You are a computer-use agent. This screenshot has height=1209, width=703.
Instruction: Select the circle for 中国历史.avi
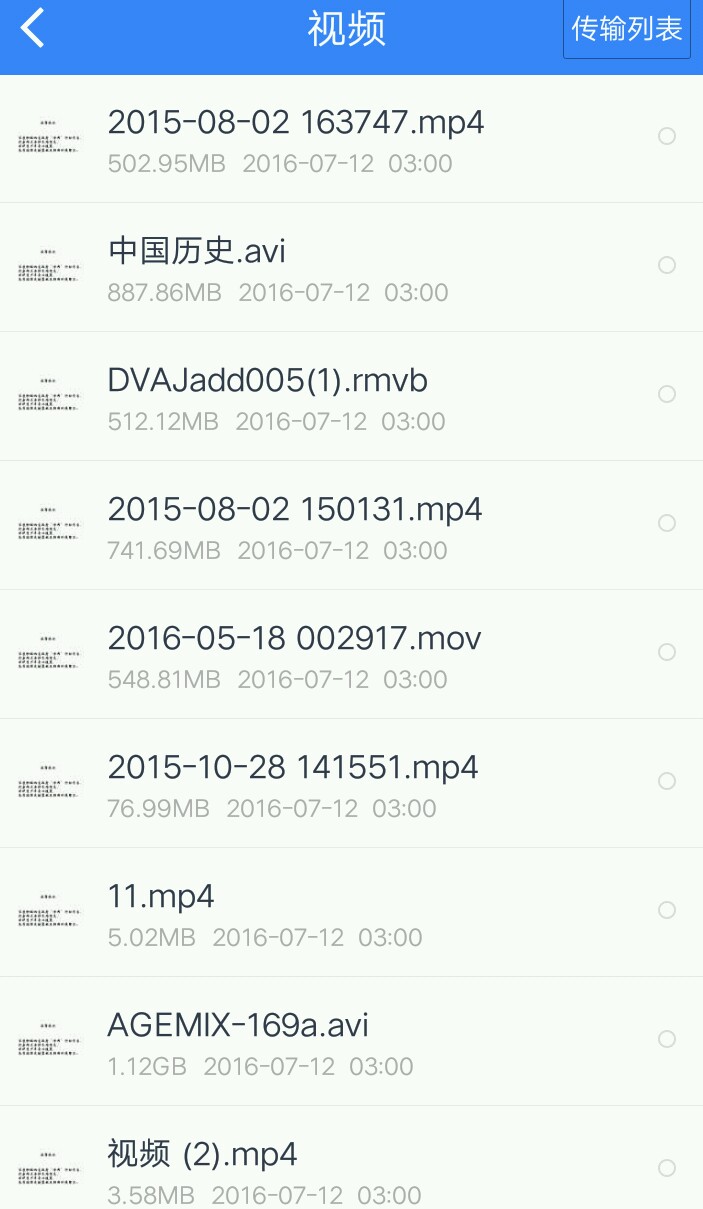point(667,265)
